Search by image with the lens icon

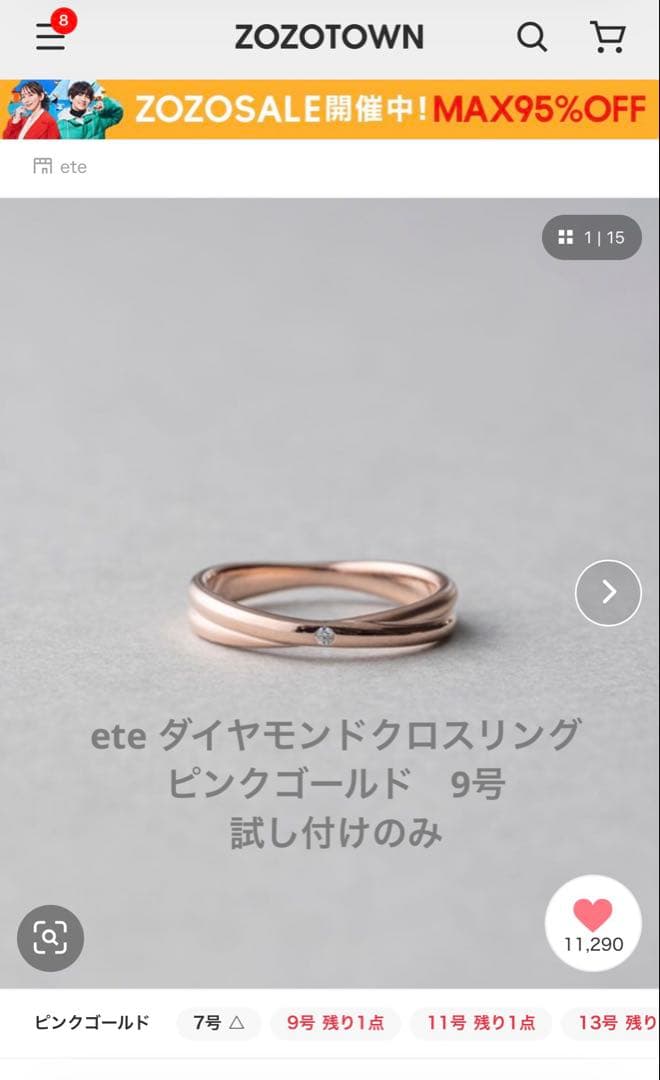[x=50, y=937]
